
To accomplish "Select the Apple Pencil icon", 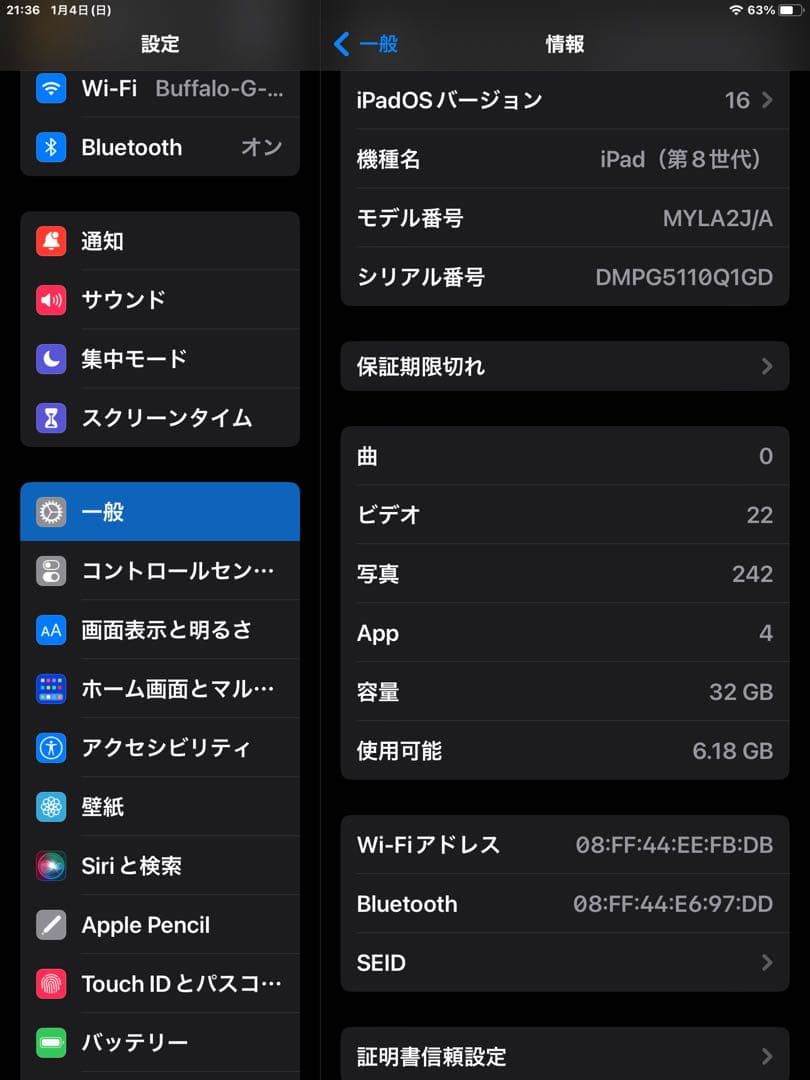I will tap(50, 924).
